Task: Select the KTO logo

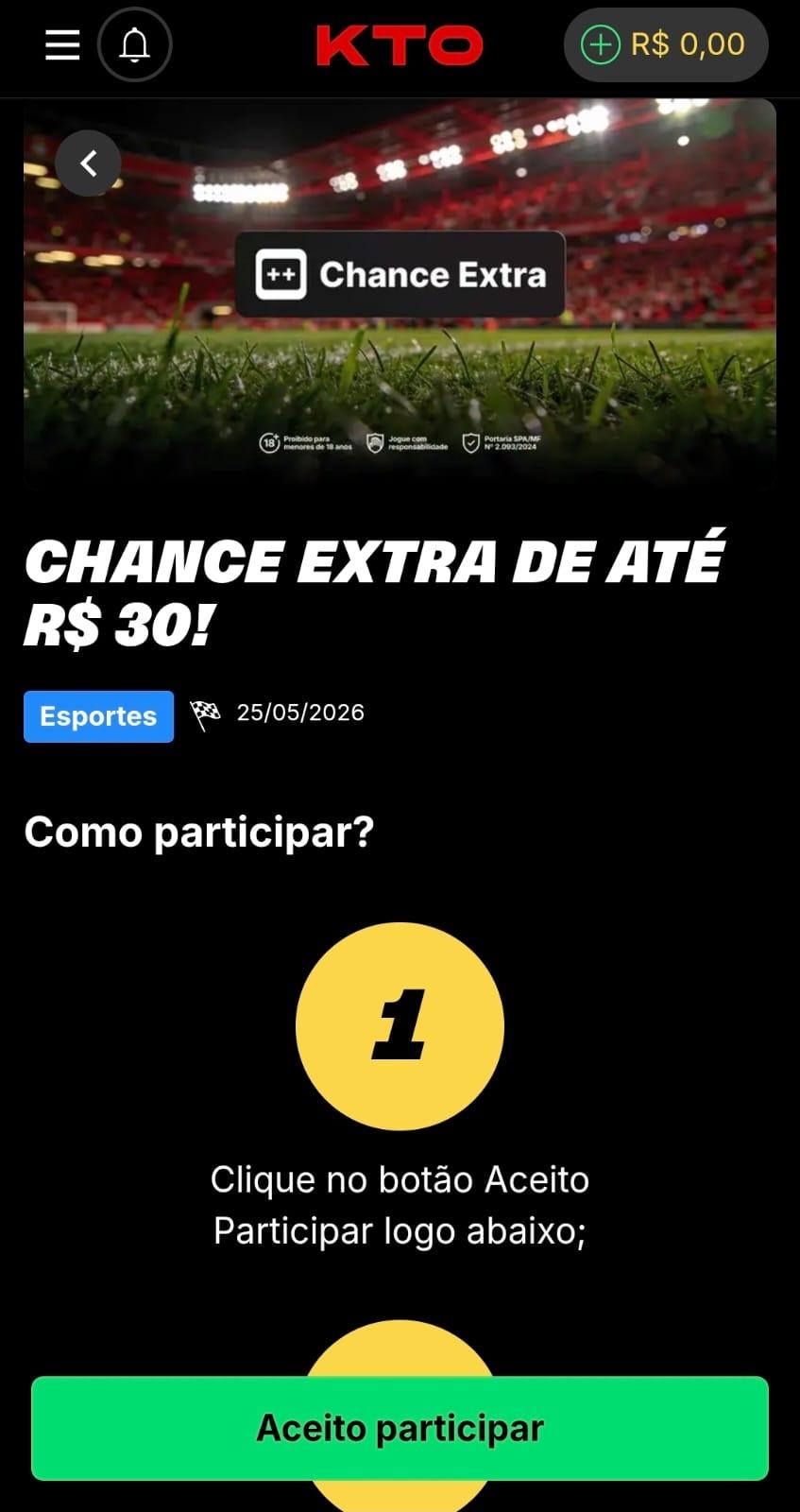Action: pos(400,44)
